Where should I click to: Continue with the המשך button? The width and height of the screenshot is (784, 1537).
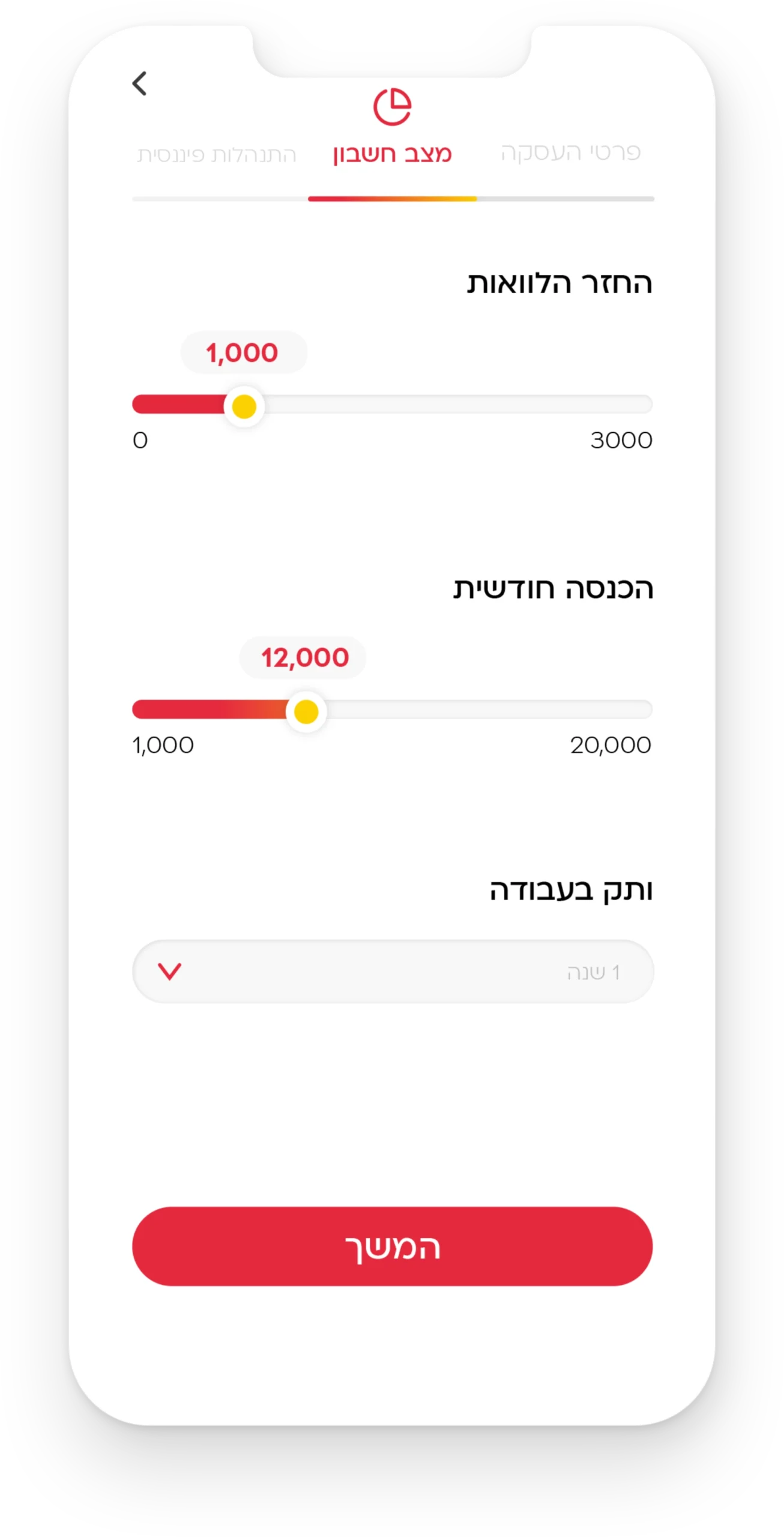[x=393, y=1246]
